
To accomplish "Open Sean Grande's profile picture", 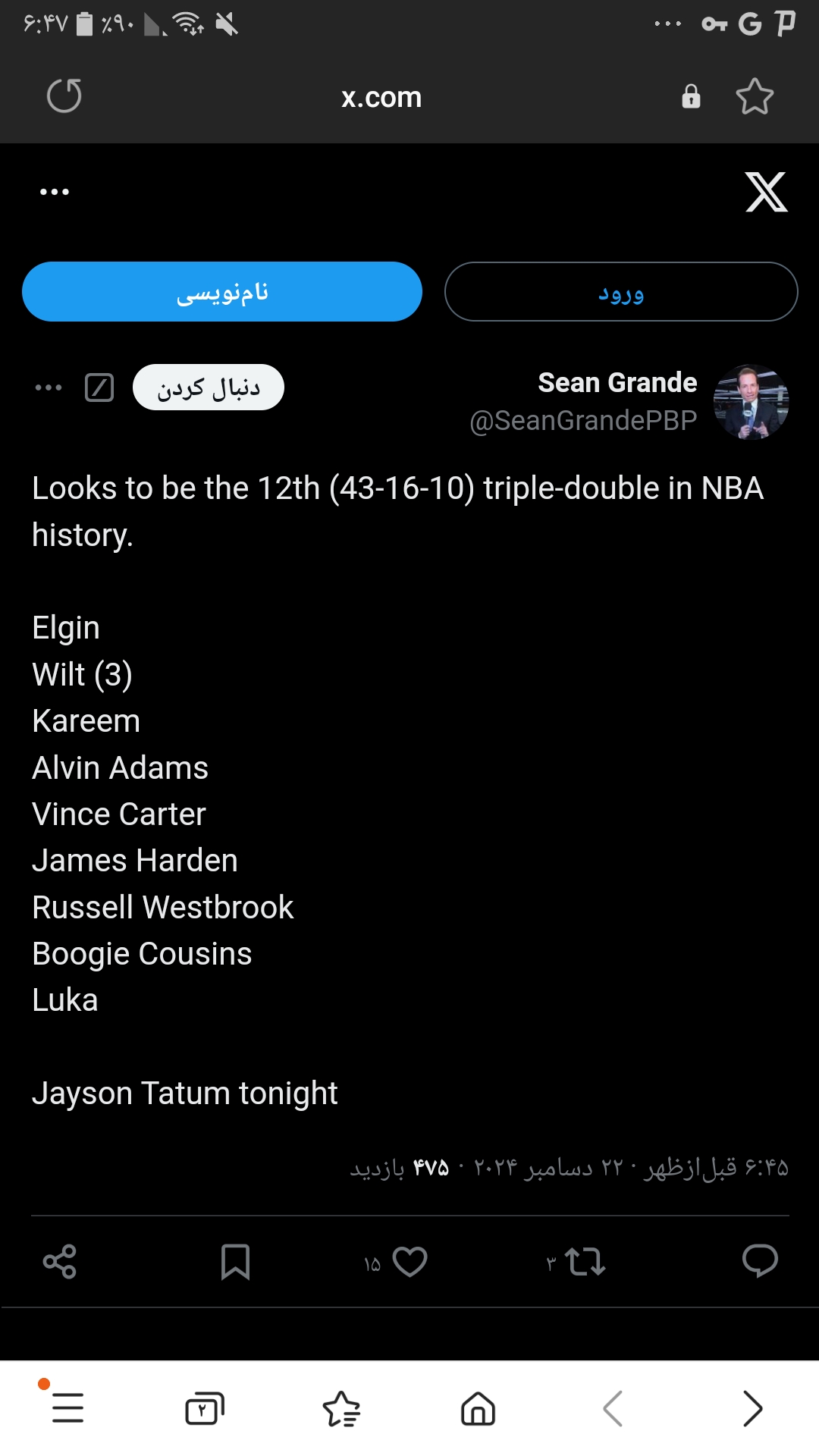I will coord(752,402).
